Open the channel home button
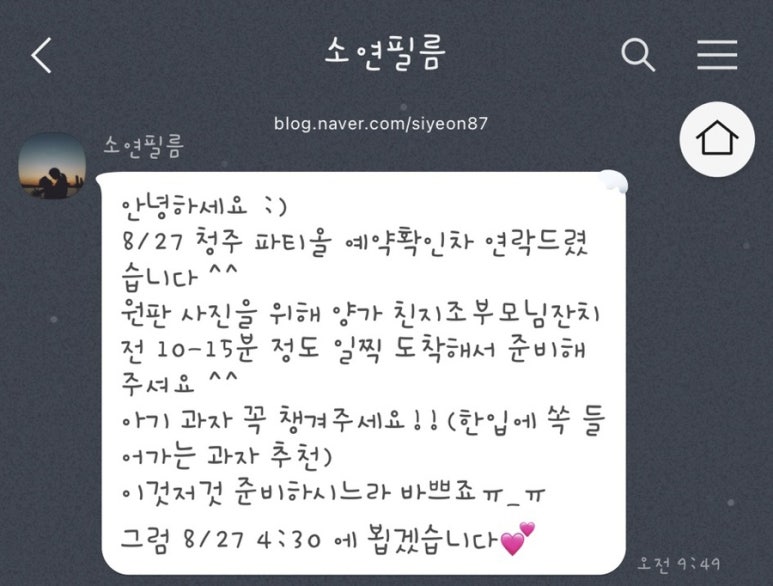Screen dimensions: 773x586 point(717,139)
